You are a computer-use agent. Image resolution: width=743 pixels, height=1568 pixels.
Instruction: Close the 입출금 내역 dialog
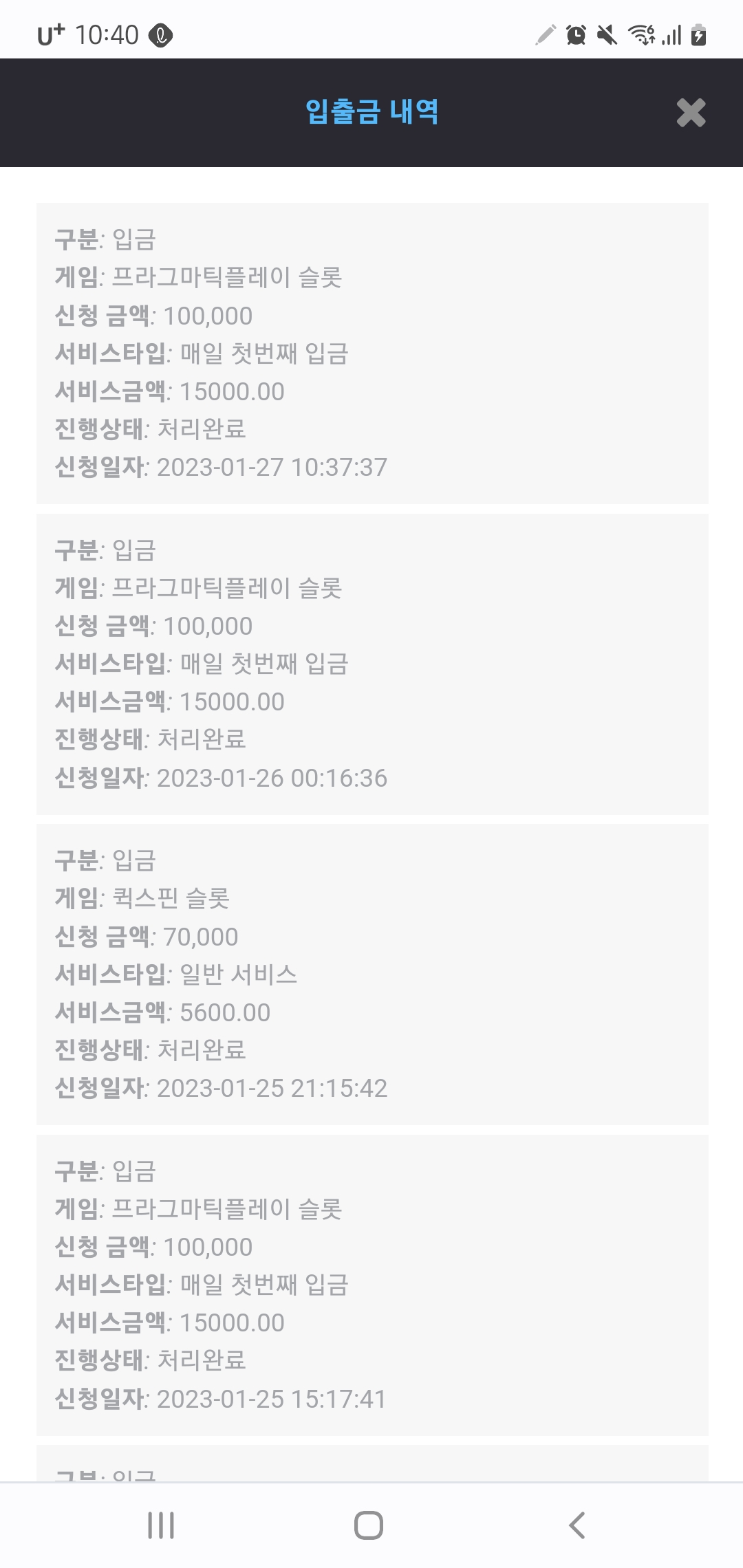[691, 113]
